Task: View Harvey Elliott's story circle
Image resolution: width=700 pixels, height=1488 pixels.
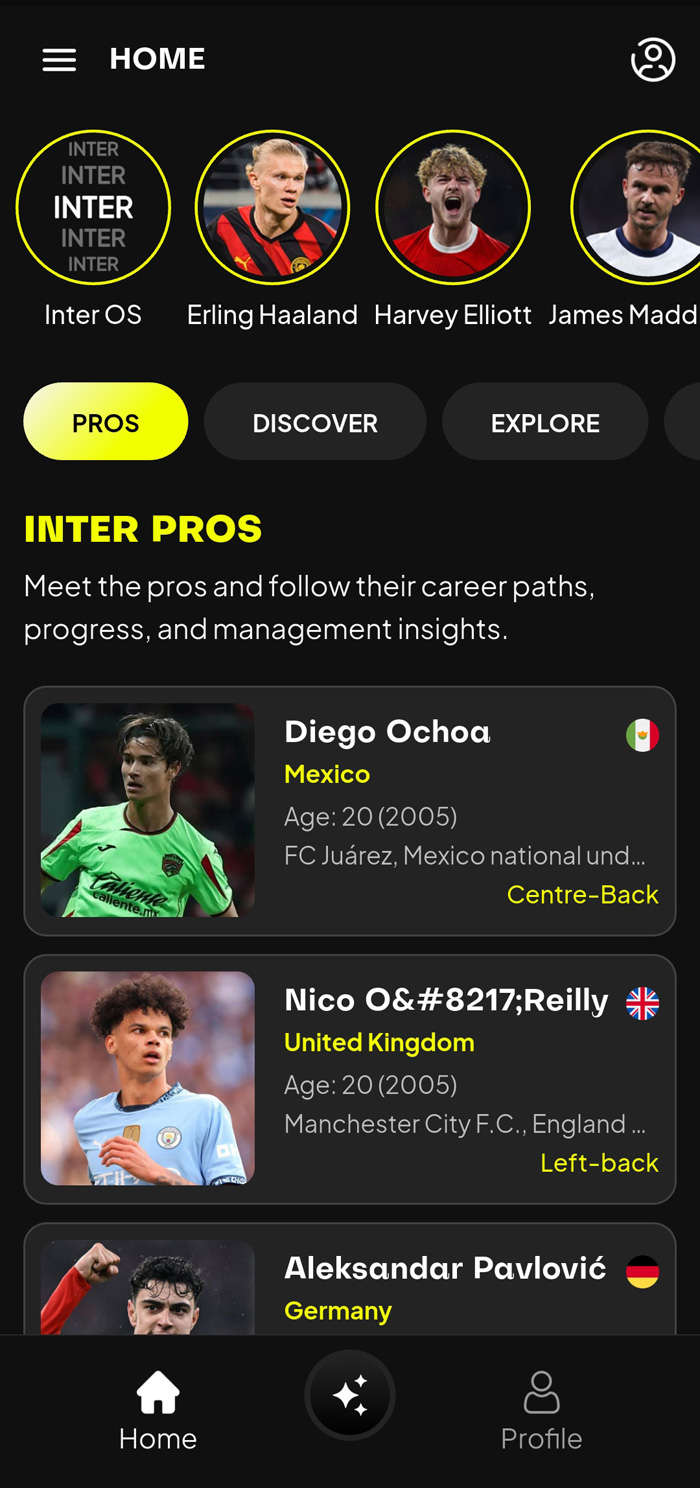Action: [x=453, y=208]
